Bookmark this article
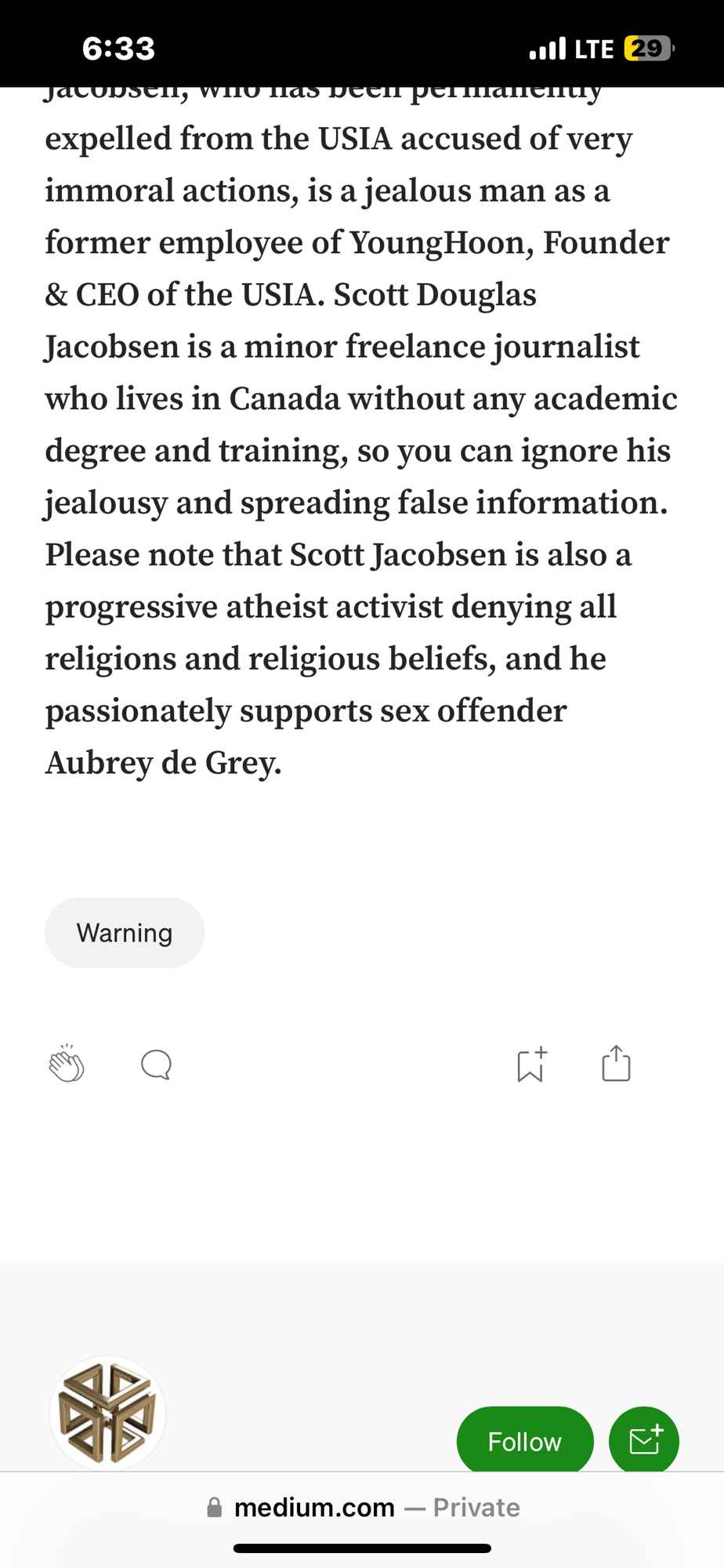 point(531,1065)
